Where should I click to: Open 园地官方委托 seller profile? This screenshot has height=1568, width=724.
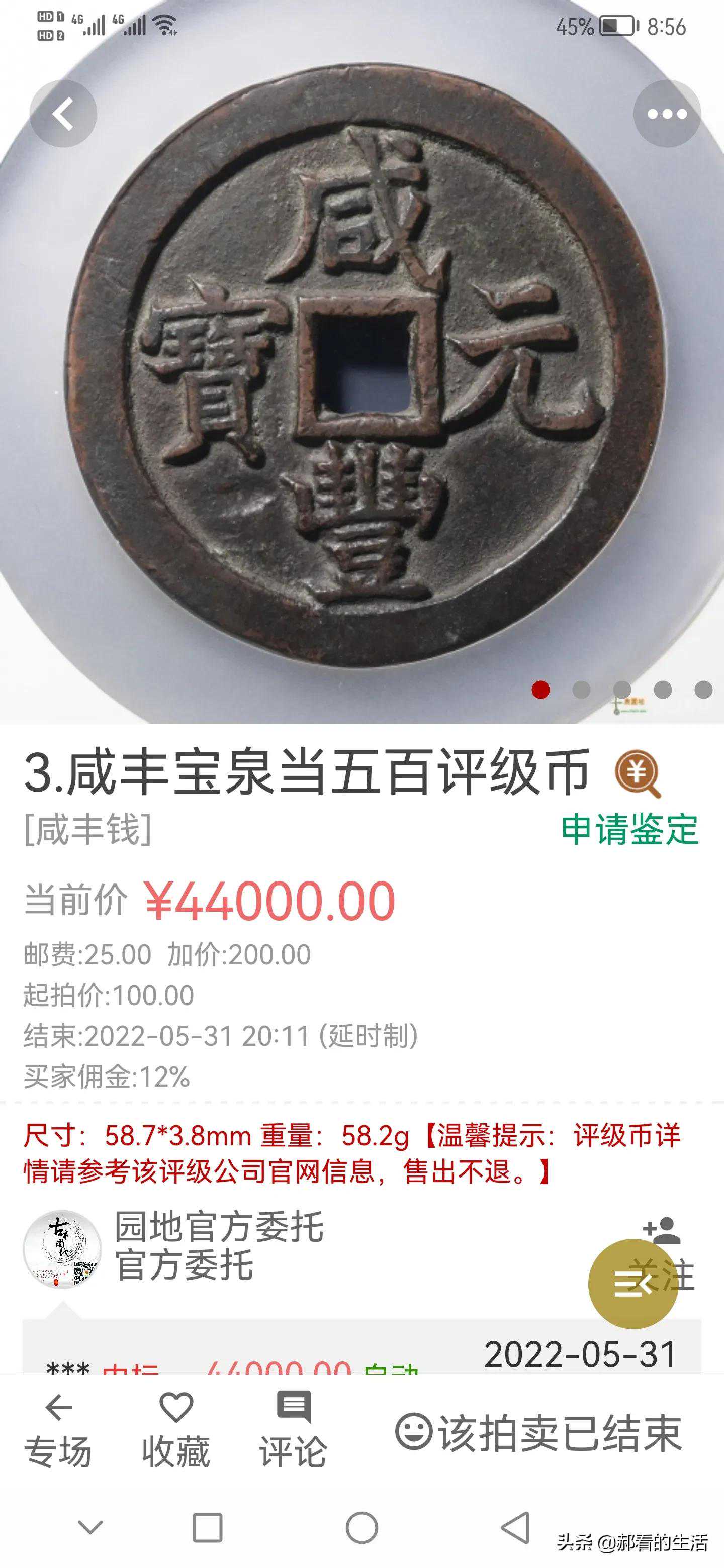219,1227
